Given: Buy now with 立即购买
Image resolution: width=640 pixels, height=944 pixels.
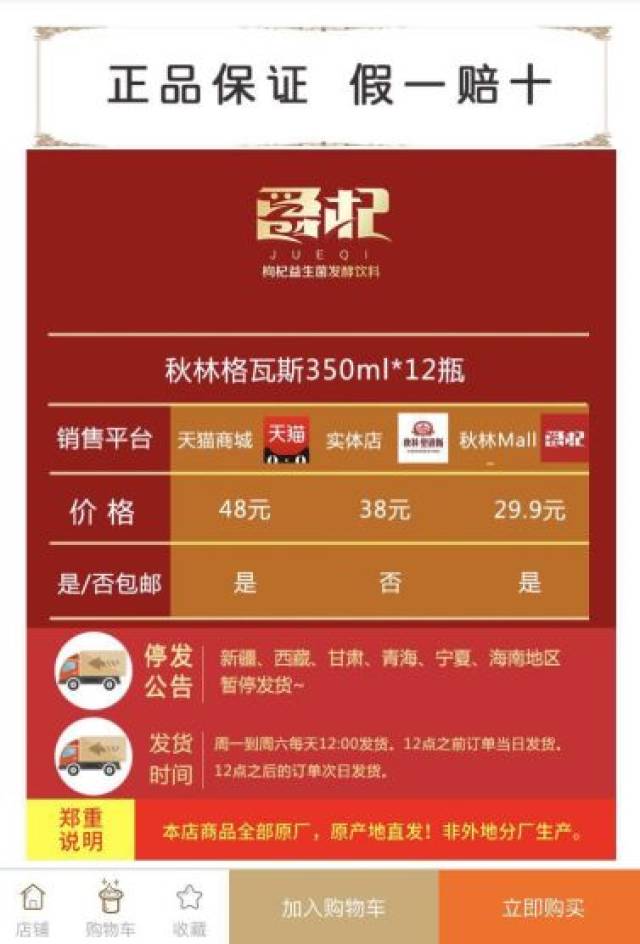Looking at the screenshot, I should pyautogui.click(x=540, y=908).
